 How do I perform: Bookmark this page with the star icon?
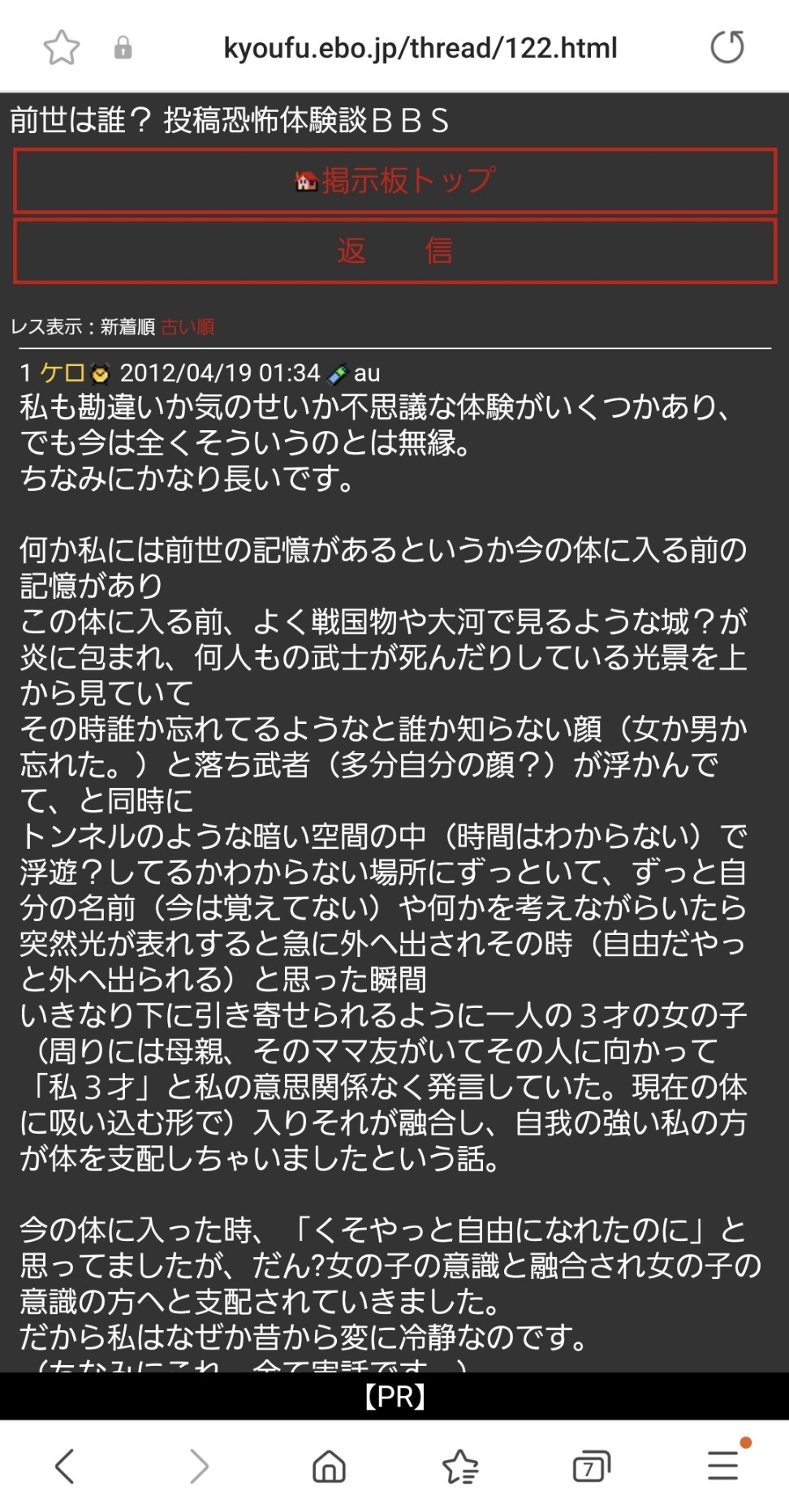click(61, 48)
